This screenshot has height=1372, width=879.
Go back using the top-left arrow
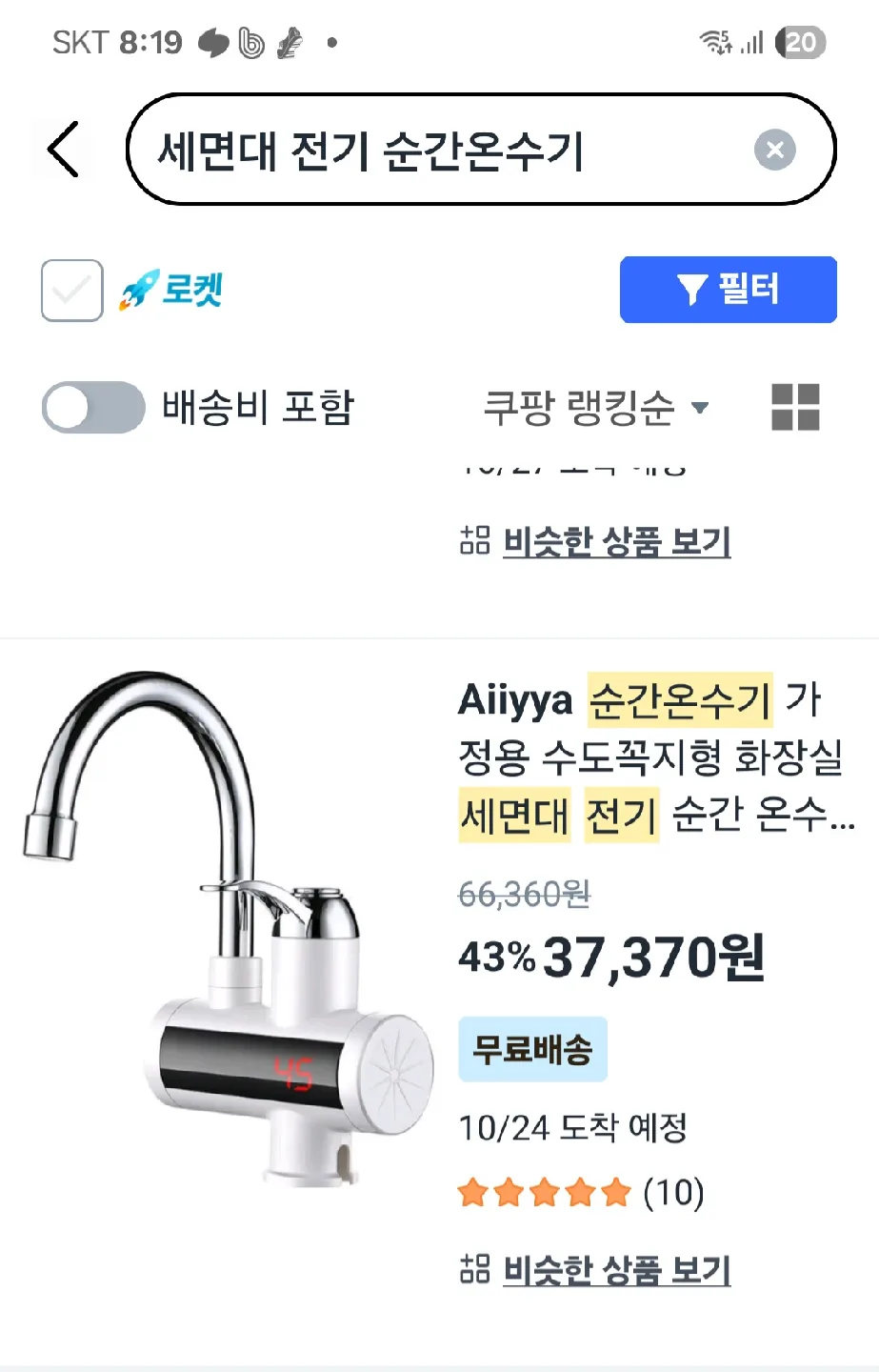pyautogui.click(x=63, y=150)
